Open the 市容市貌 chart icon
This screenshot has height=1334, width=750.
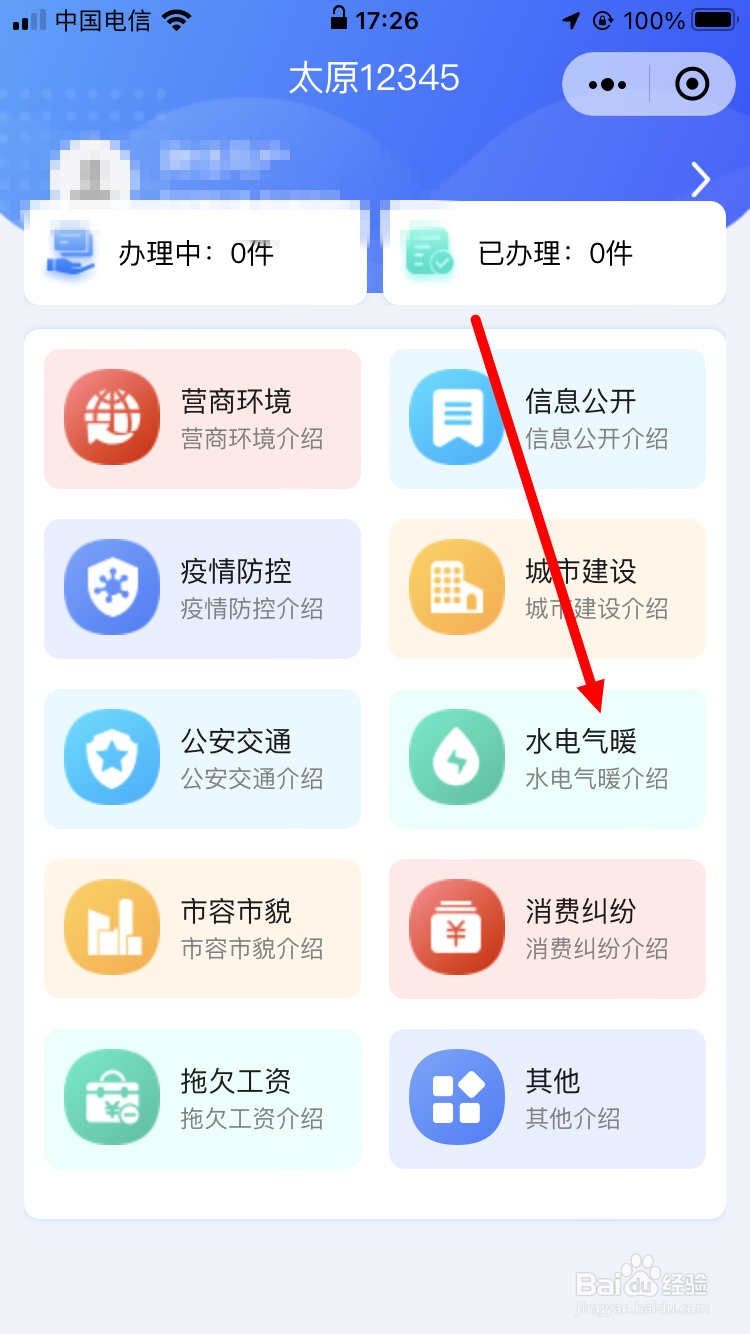[x=112, y=928]
